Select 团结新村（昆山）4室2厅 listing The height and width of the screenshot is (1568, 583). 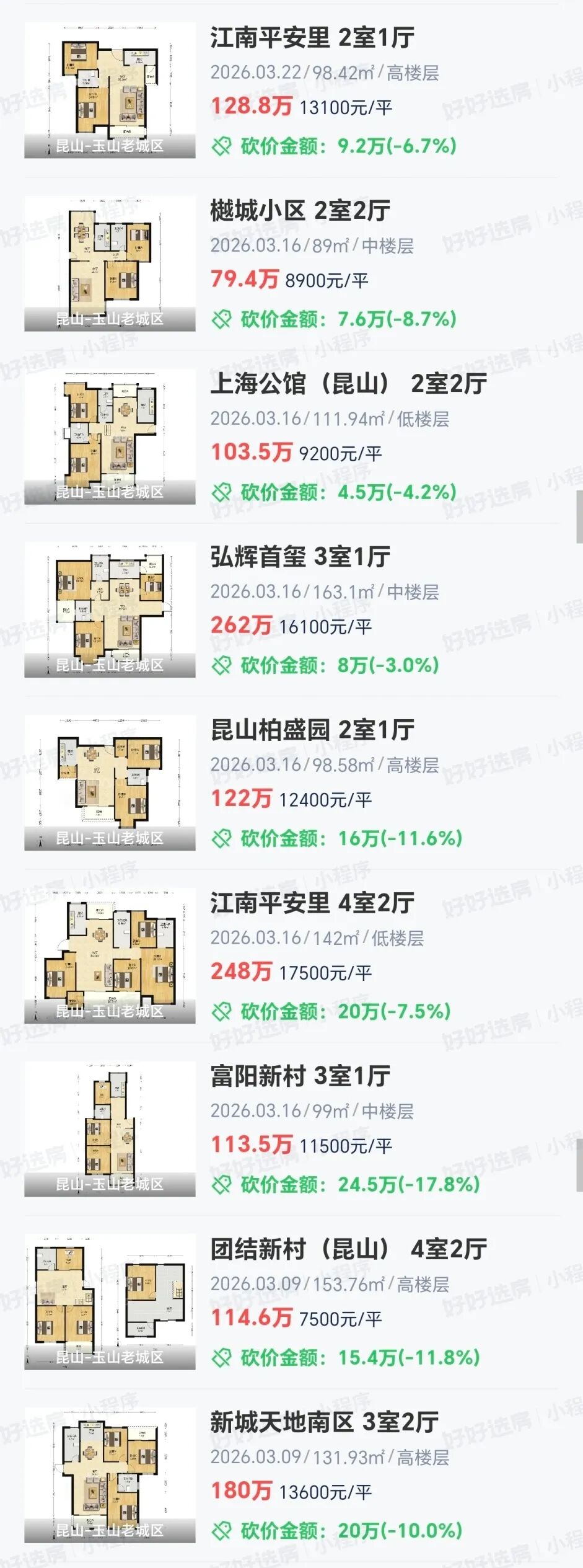click(x=348, y=1249)
